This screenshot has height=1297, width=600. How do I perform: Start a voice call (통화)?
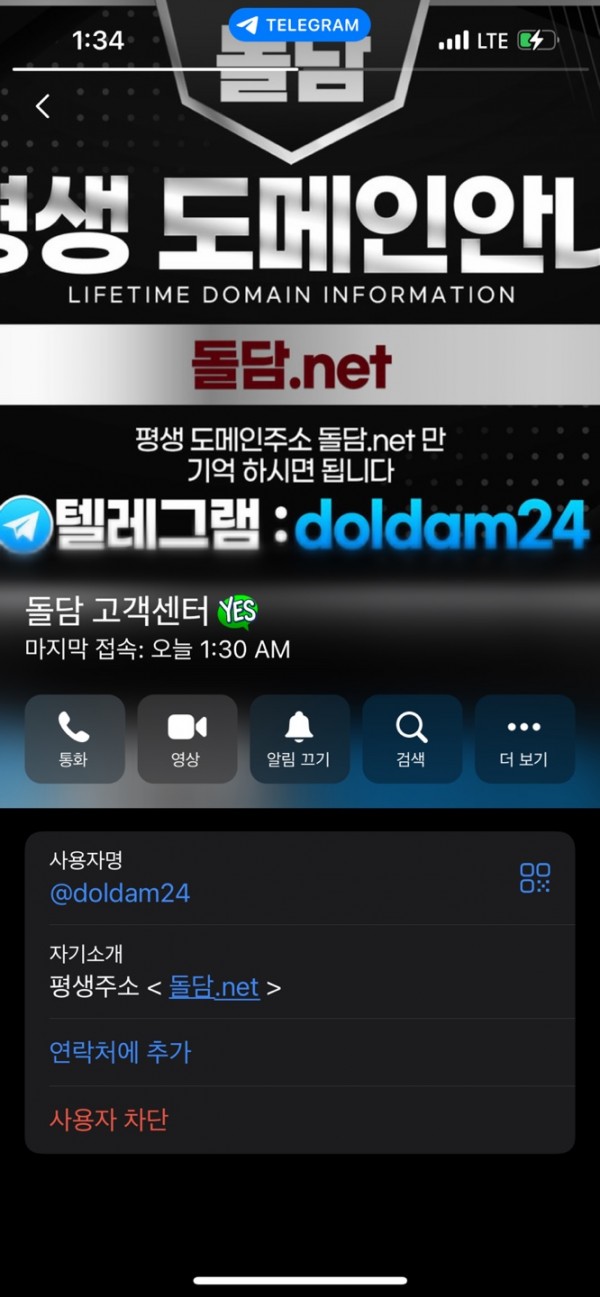pyautogui.click(x=74, y=739)
